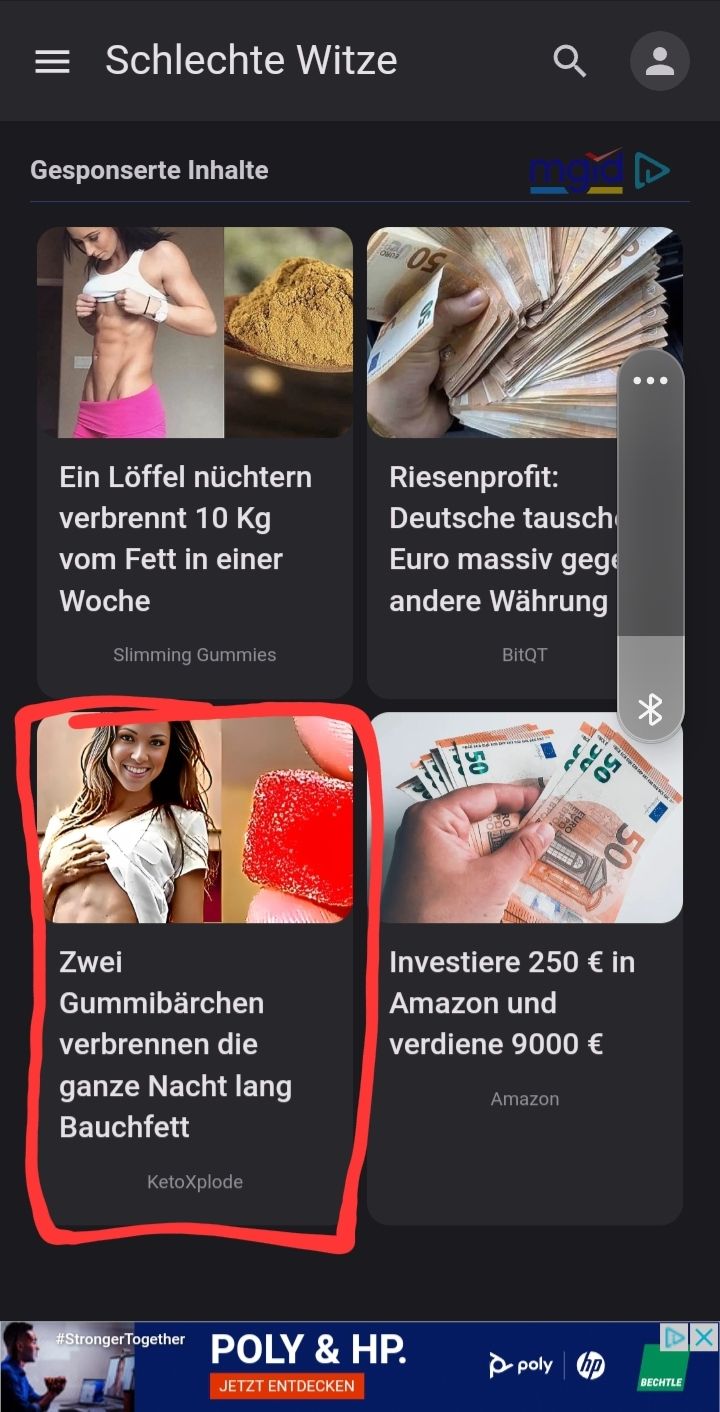Screen dimensions: 720x1412
Task: Tap the Bluetooth icon on floating panel
Action: point(650,709)
